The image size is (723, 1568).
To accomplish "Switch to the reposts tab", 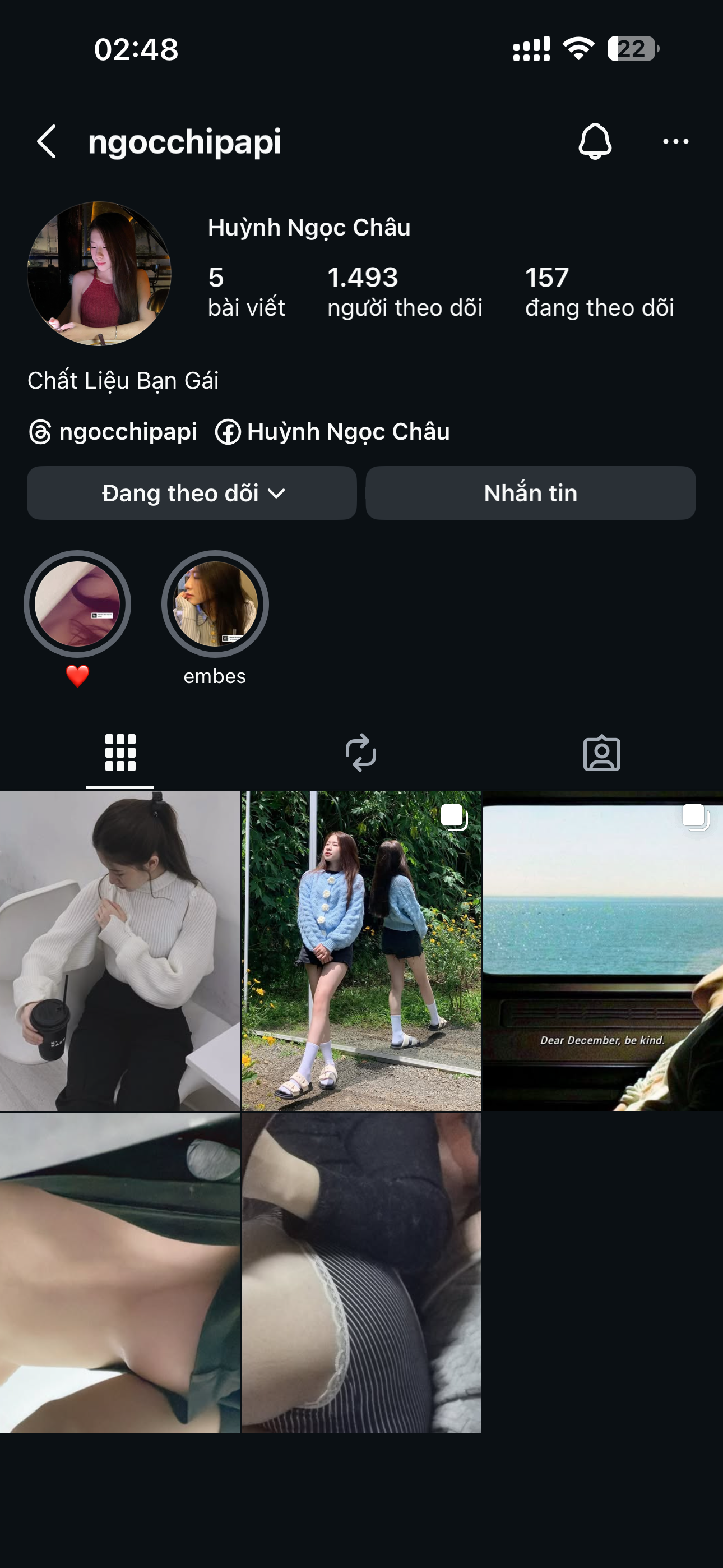I will click(x=361, y=753).
